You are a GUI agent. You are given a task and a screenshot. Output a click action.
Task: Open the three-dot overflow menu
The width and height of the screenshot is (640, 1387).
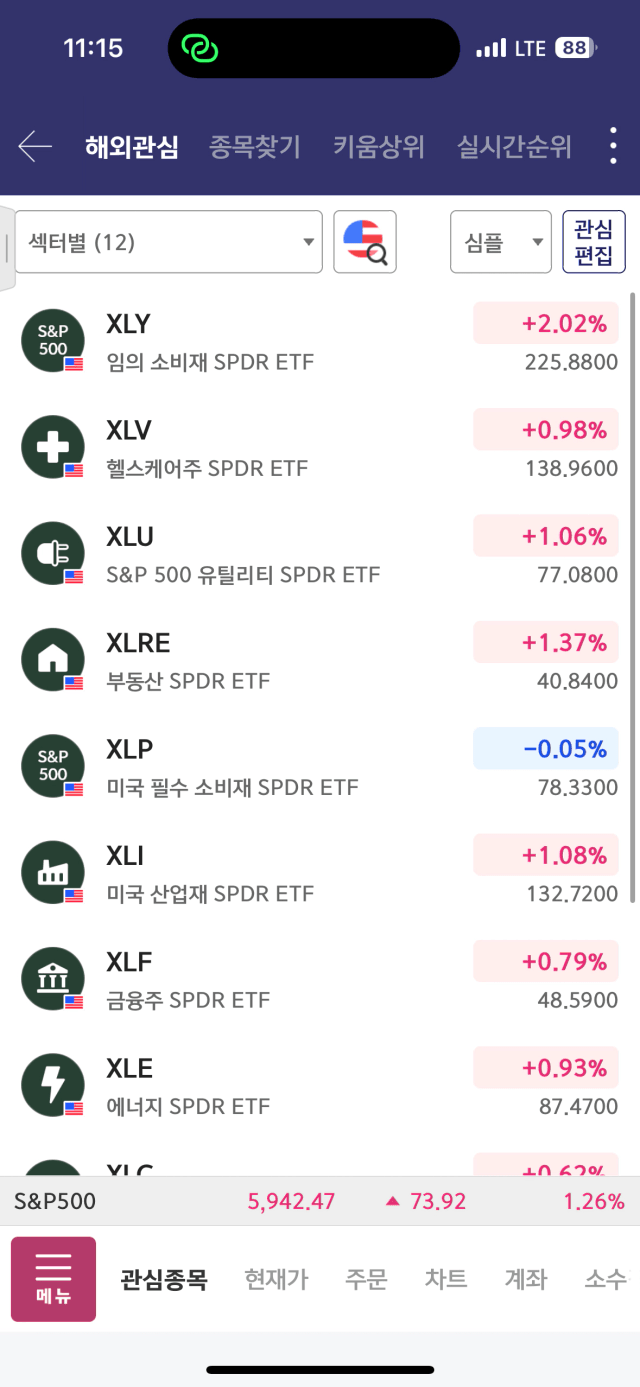(x=613, y=147)
